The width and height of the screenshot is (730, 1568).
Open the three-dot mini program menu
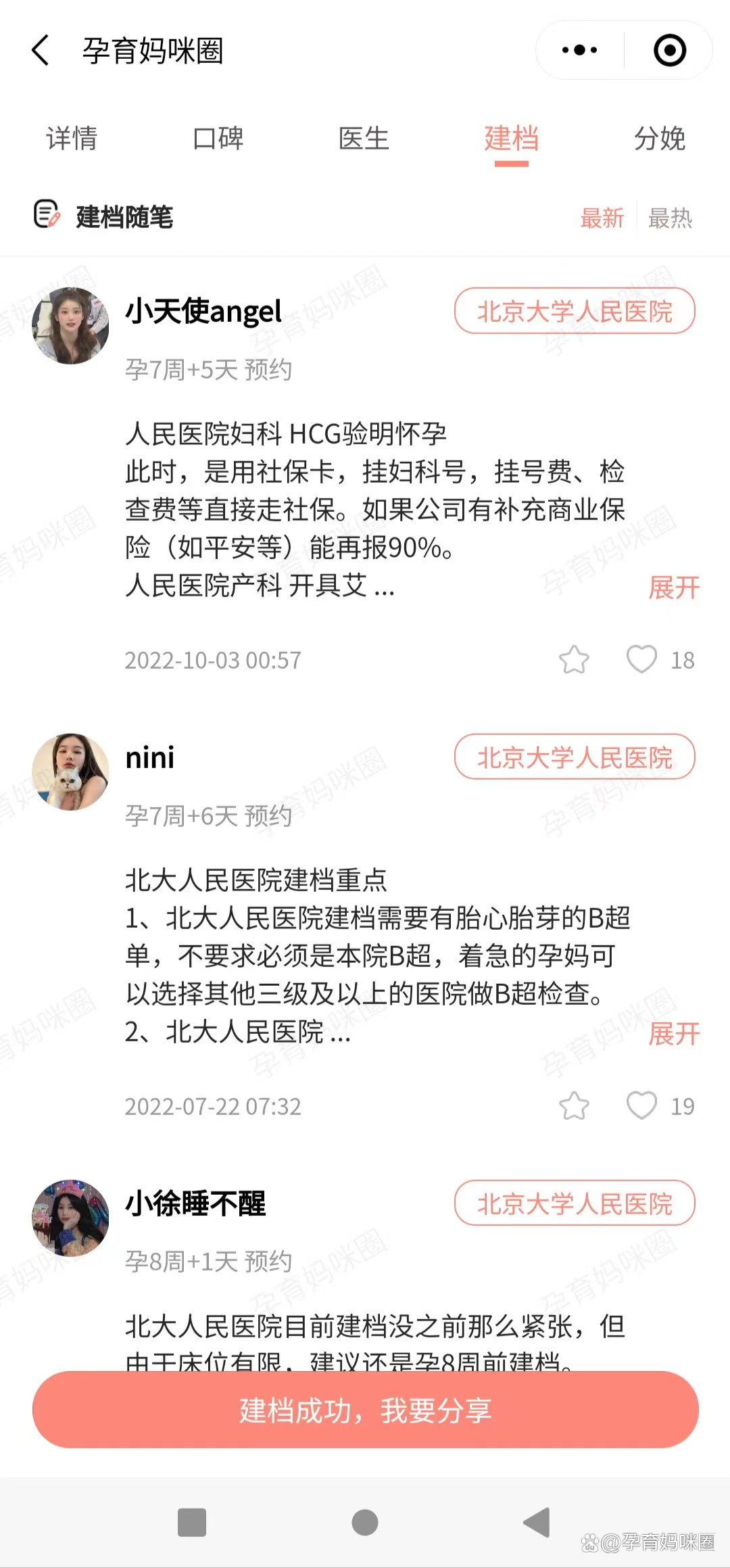[580, 50]
